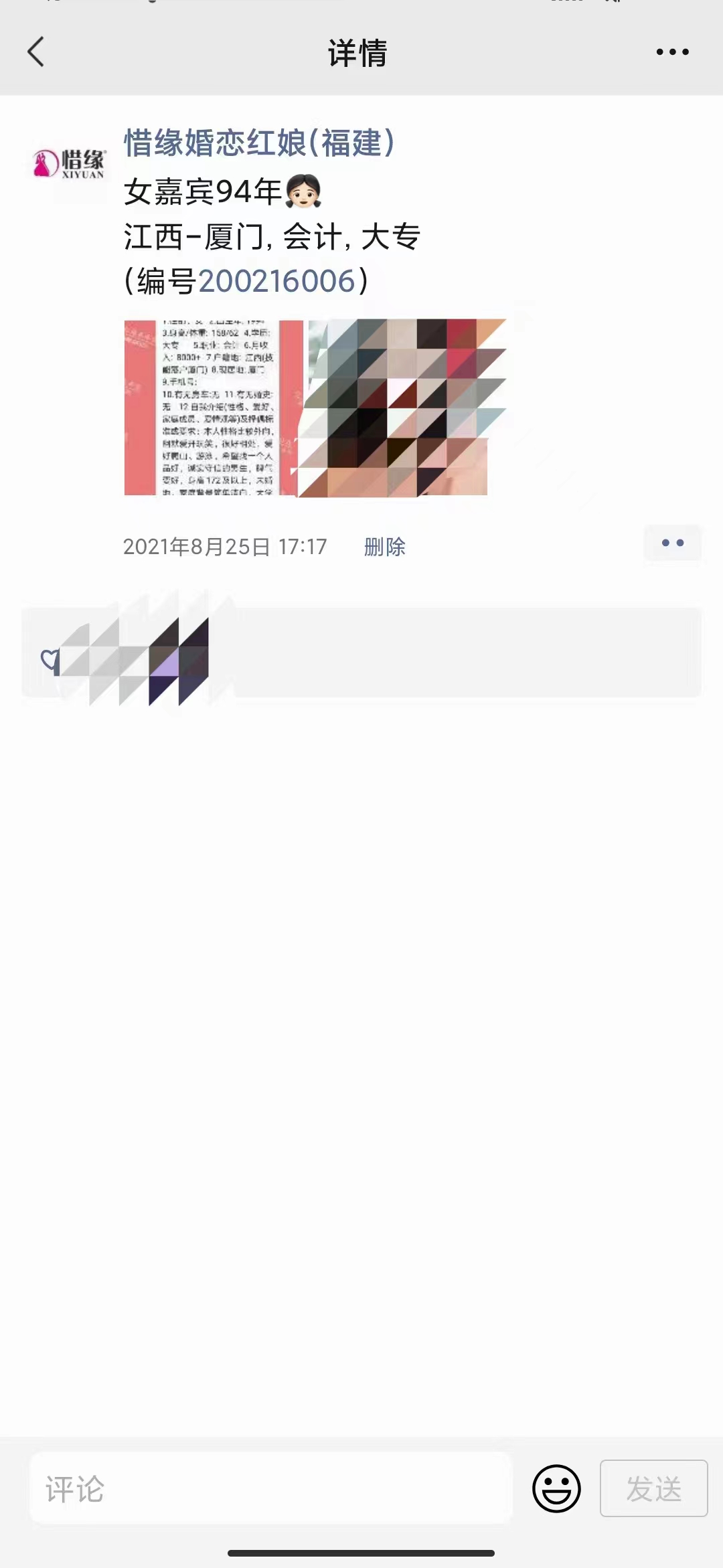Open 惜缘婚恋红娘(福建) profile name

tap(259, 143)
